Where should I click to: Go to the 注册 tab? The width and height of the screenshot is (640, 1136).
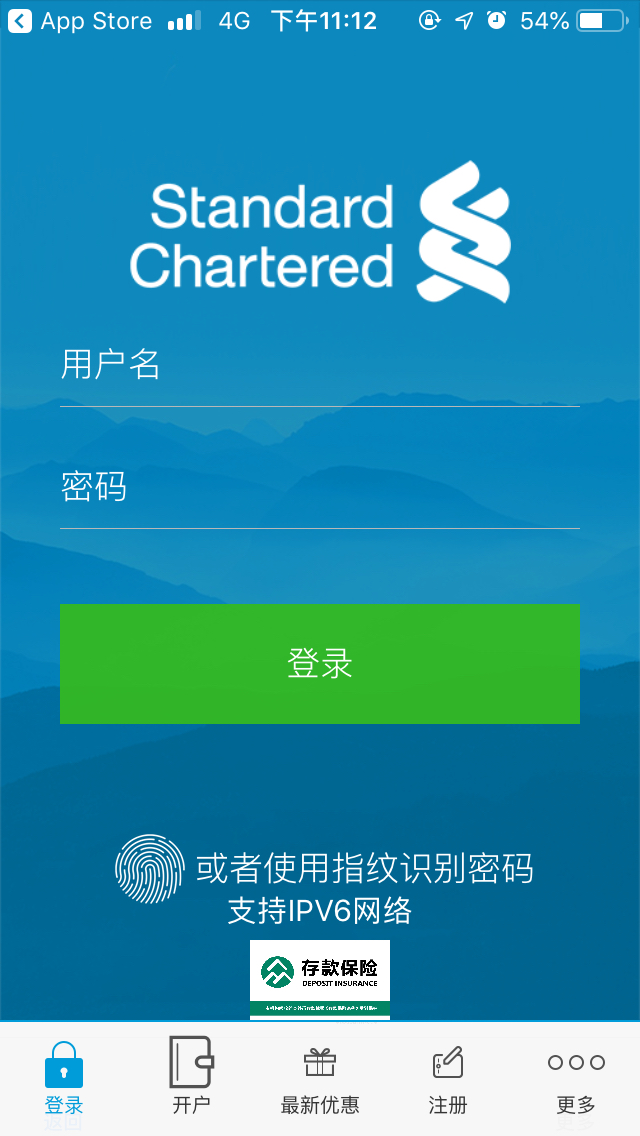pyautogui.click(x=448, y=1076)
